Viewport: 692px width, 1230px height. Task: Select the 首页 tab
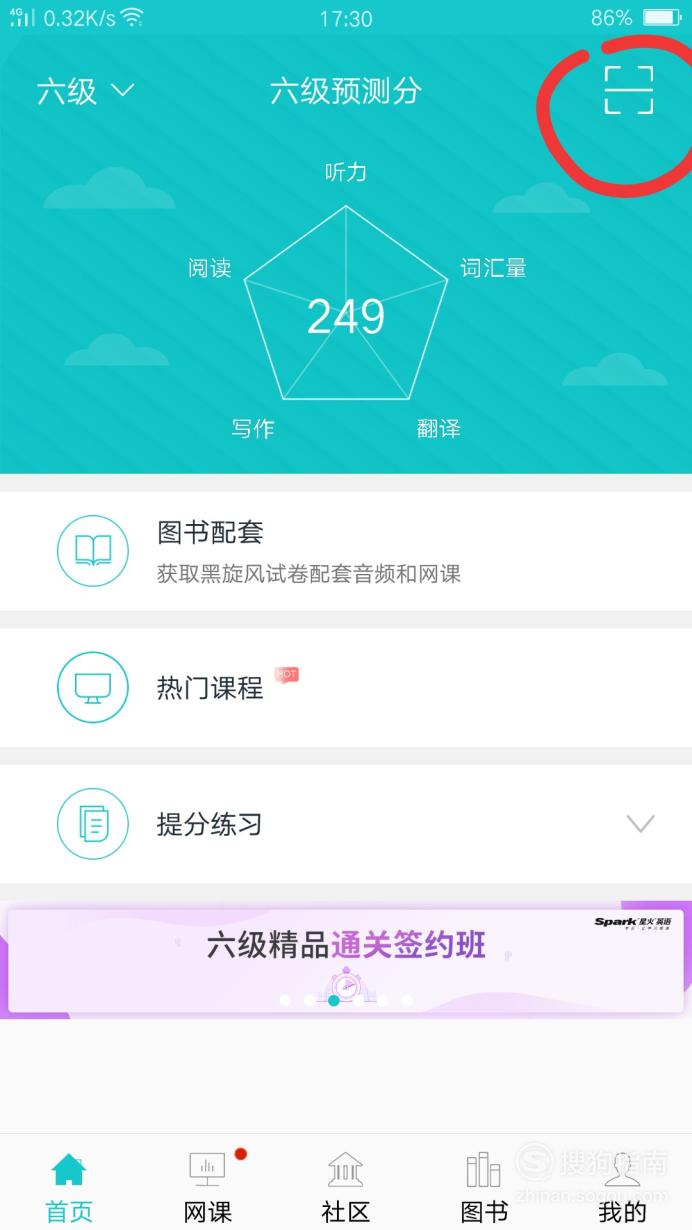(x=69, y=1187)
